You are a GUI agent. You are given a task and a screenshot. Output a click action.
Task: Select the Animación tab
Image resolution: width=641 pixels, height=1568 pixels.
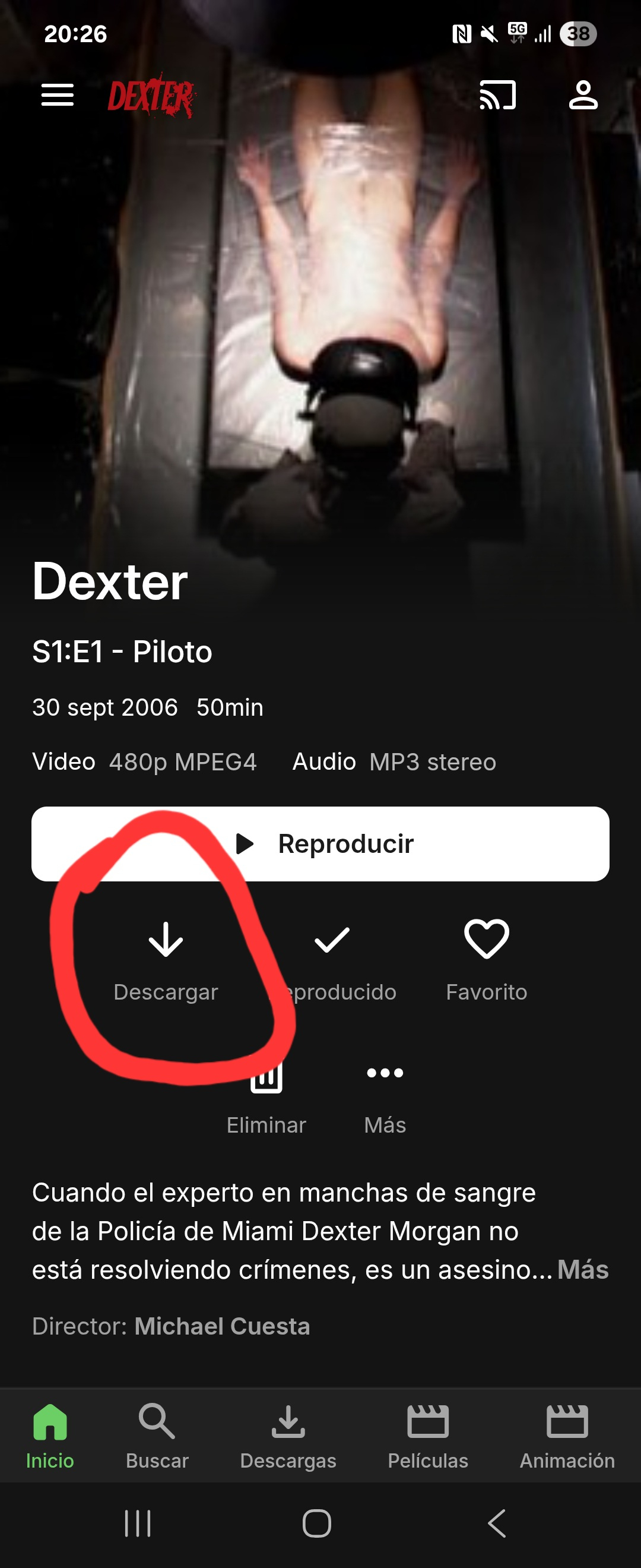coord(567,1434)
